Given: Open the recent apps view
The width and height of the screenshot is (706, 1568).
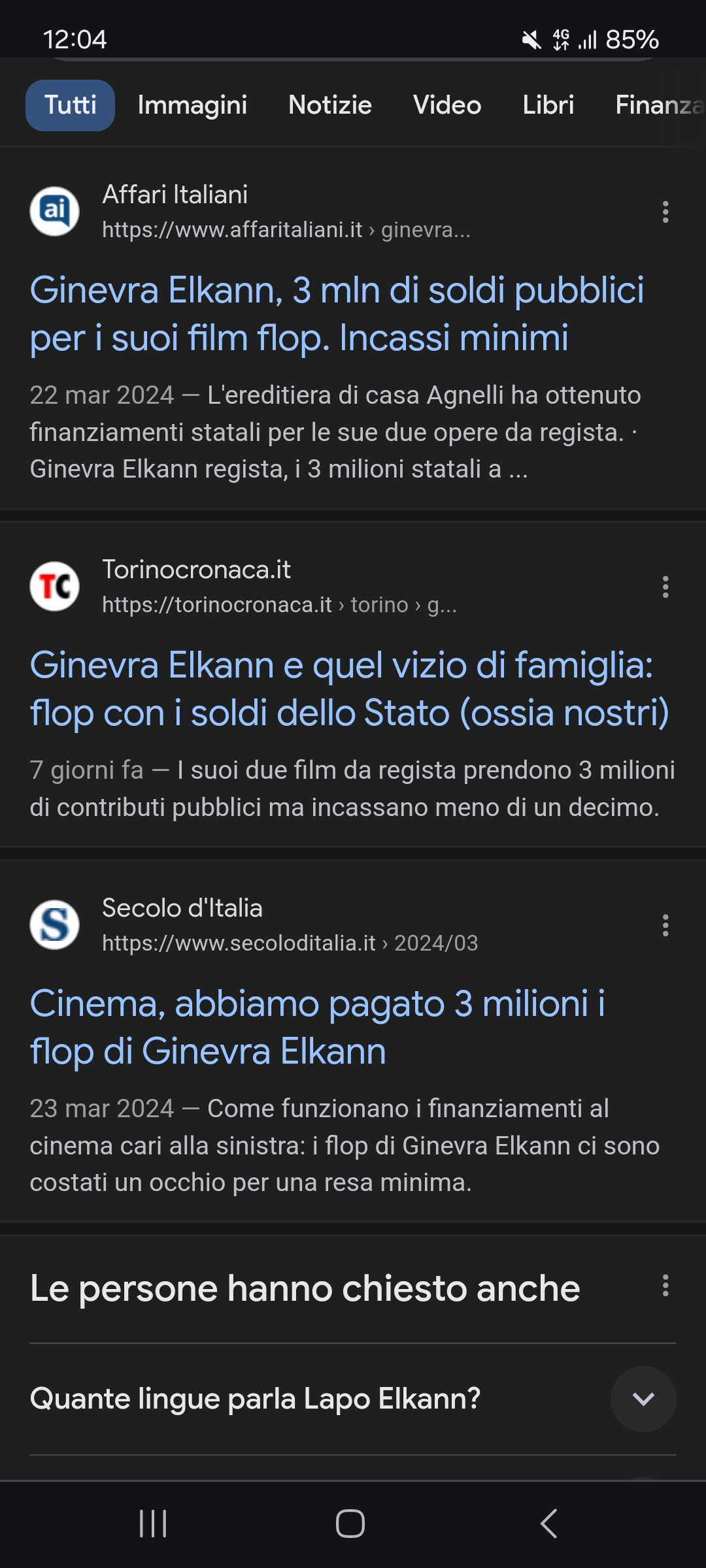Looking at the screenshot, I should [x=153, y=1524].
